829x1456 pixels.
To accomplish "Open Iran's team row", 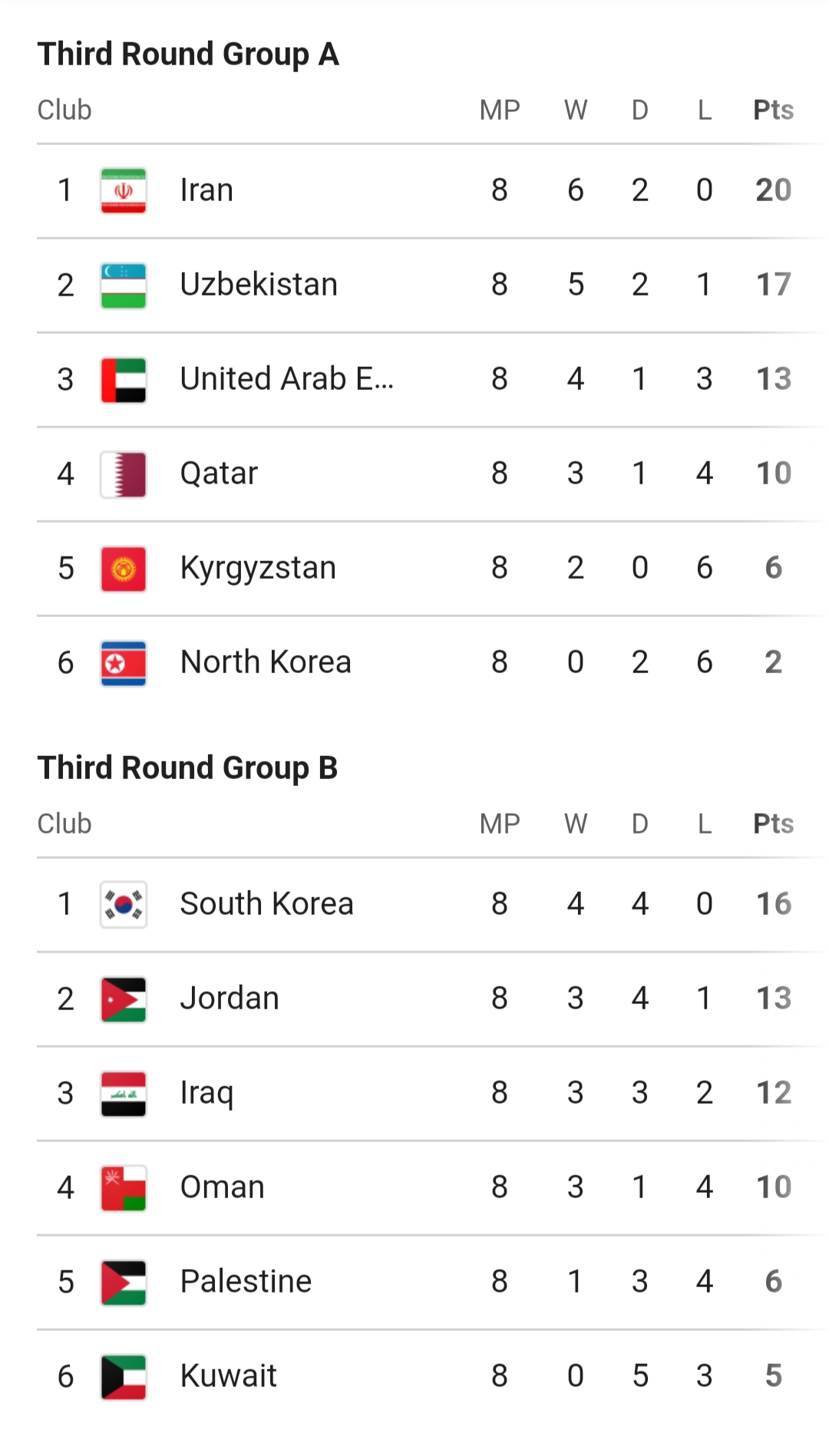I will click(x=206, y=190).
